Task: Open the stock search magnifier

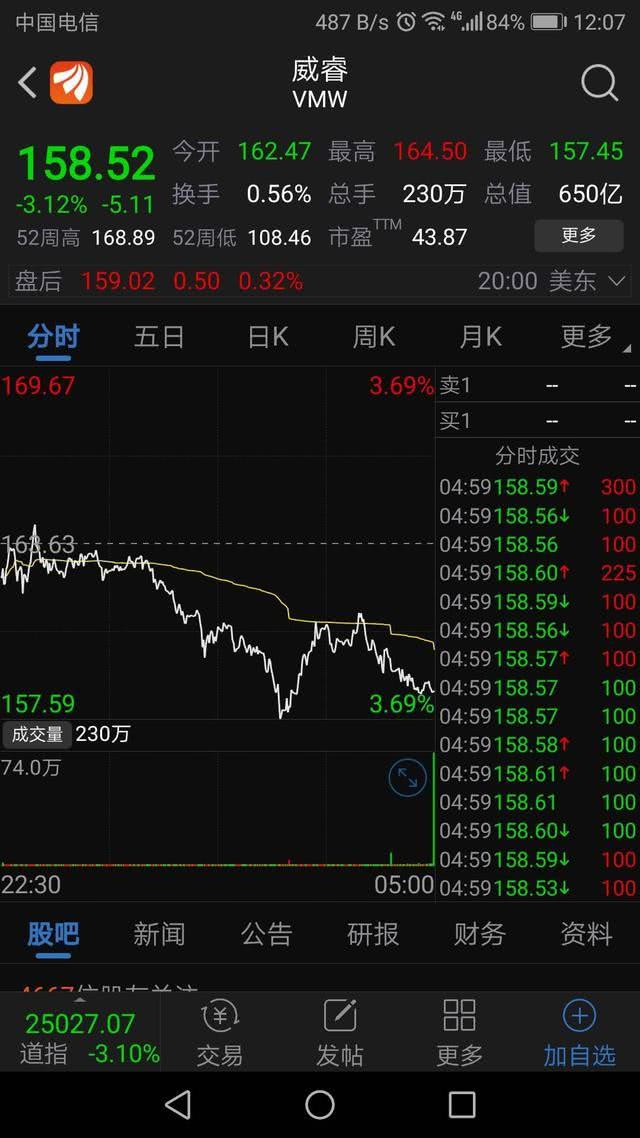Action: point(599,83)
